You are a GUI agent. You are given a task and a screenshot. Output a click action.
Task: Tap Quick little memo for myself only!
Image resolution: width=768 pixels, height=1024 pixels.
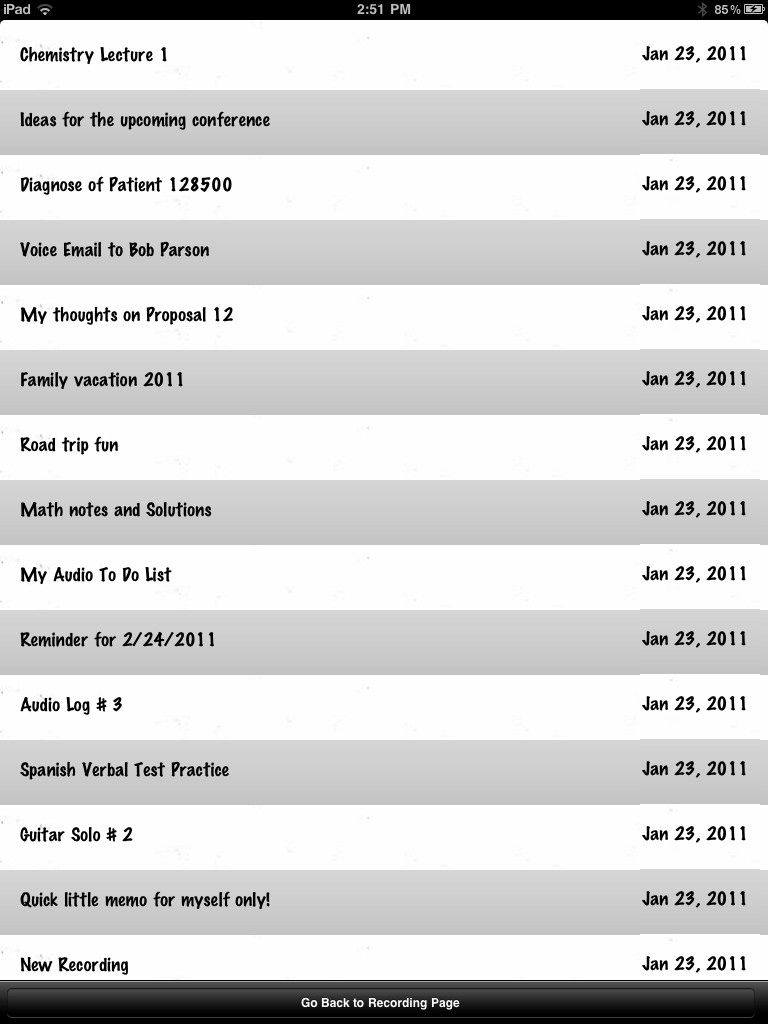point(145,900)
